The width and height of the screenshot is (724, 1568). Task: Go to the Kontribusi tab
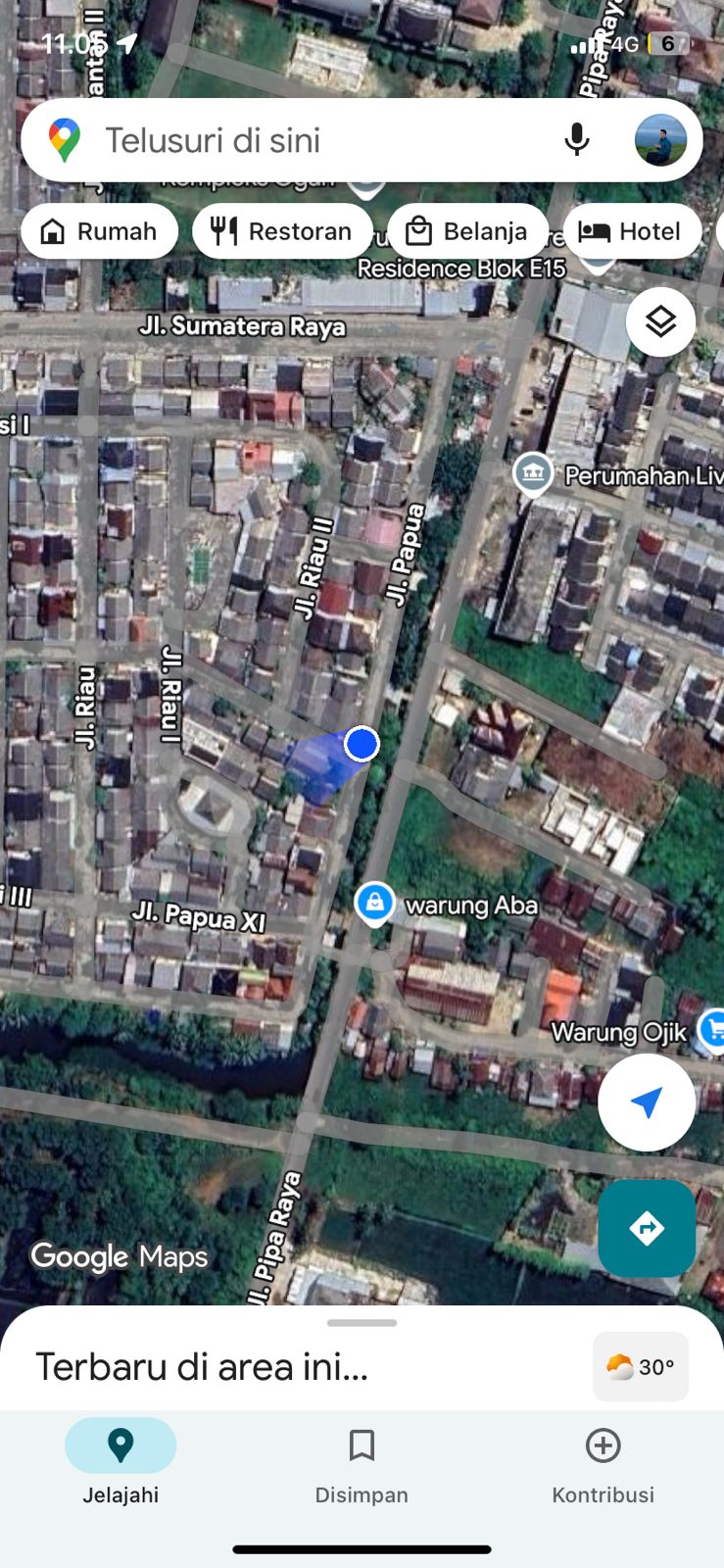pos(603,1461)
